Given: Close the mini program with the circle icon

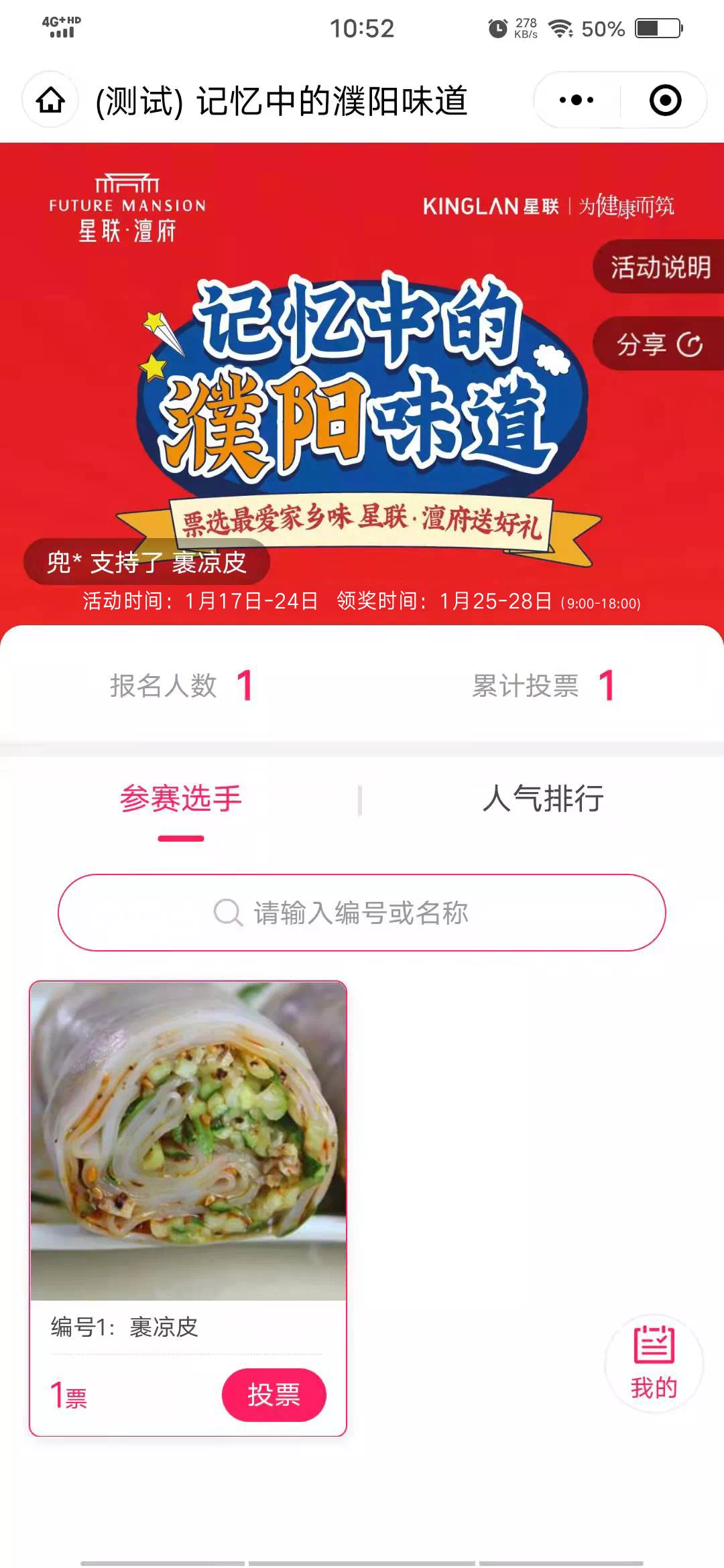Looking at the screenshot, I should click(665, 101).
